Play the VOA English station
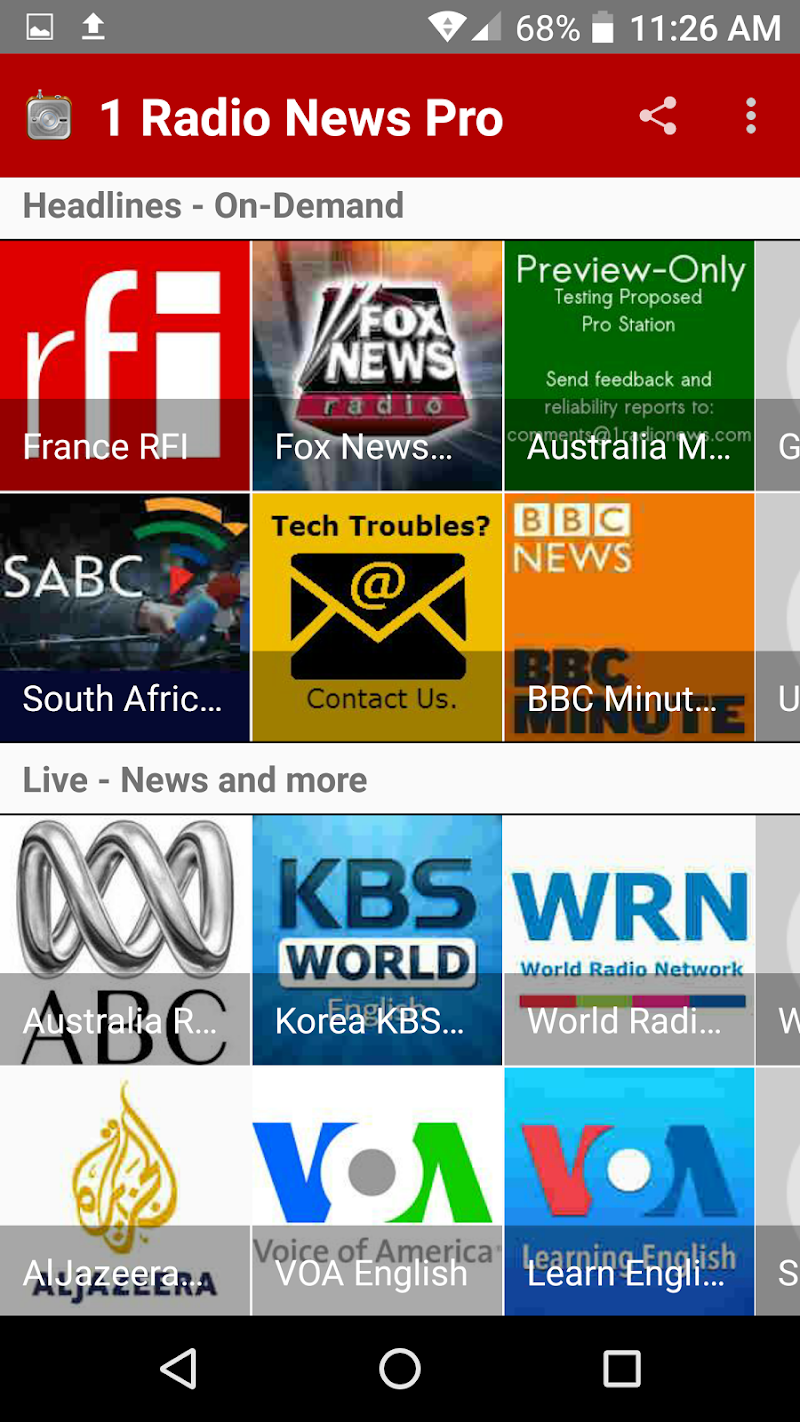 pos(377,1191)
